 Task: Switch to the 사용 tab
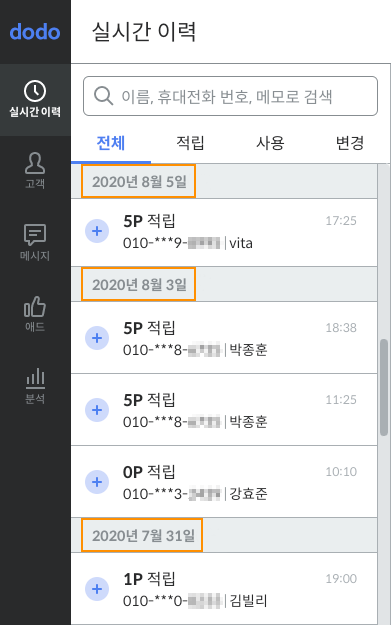[270, 143]
